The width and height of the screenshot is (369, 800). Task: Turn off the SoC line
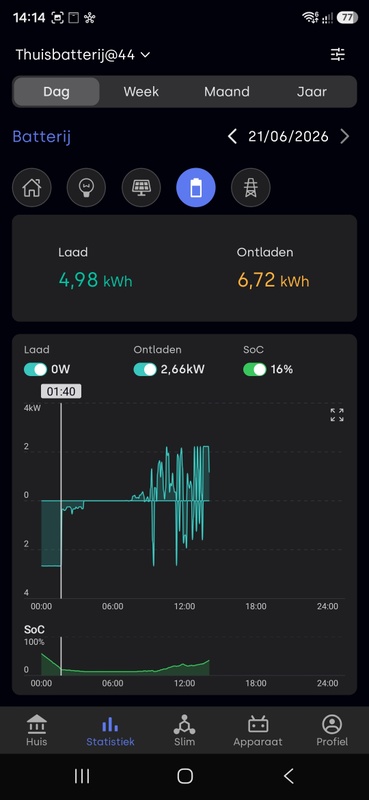point(255,369)
